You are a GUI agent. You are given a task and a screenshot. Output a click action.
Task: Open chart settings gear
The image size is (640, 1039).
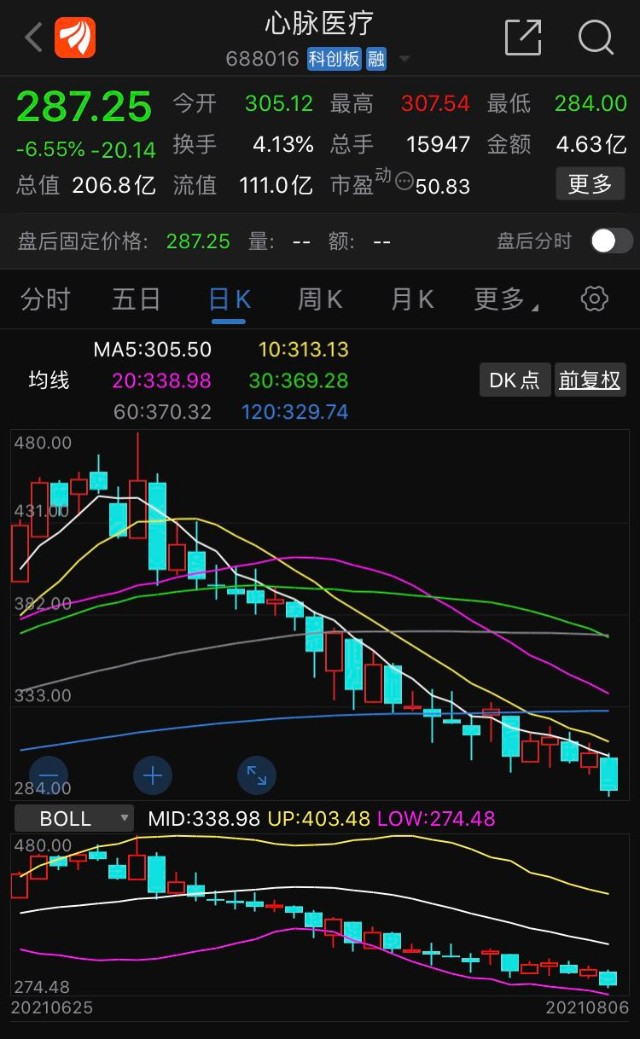coord(594,299)
